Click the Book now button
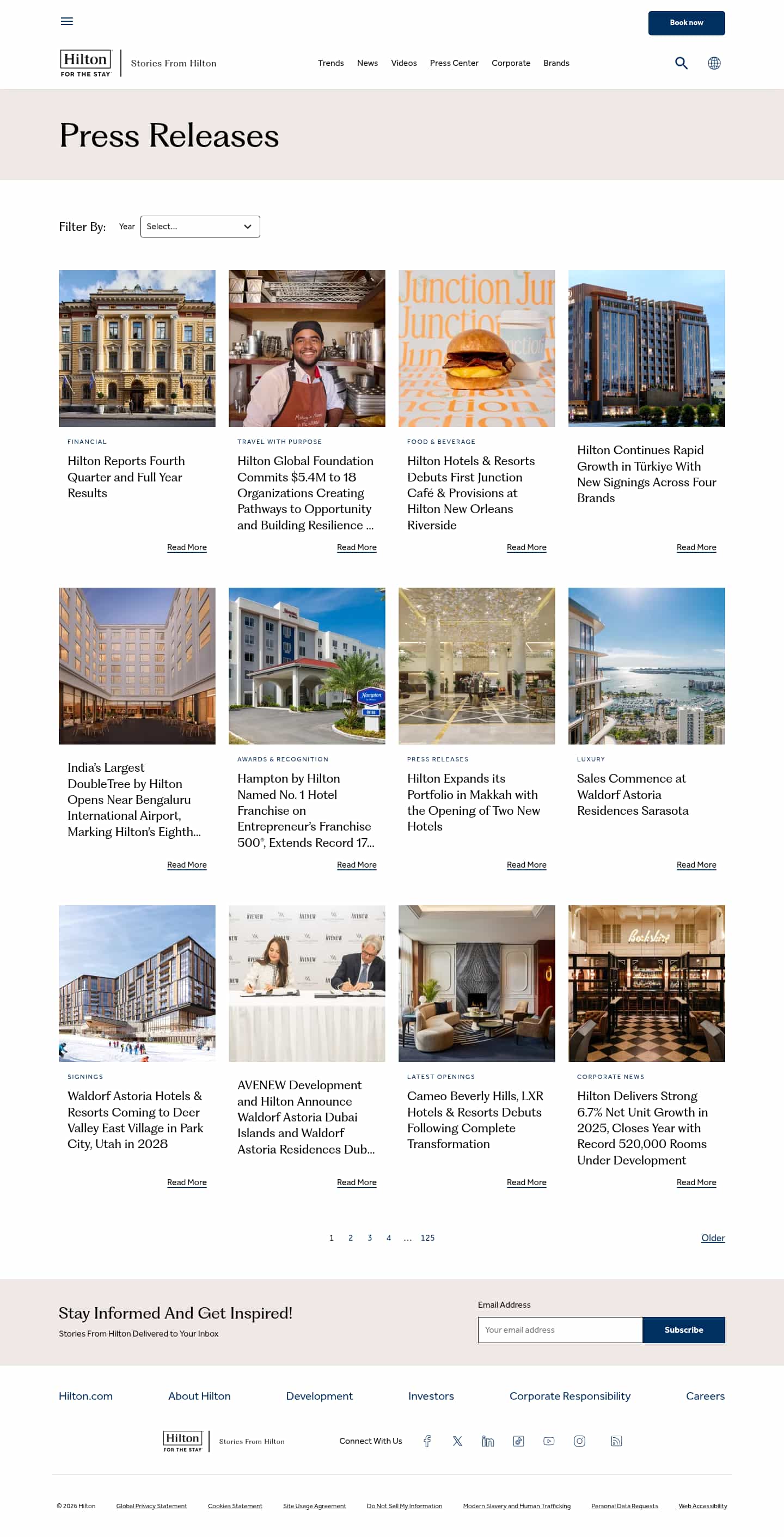The image size is (784, 1537). [686, 23]
